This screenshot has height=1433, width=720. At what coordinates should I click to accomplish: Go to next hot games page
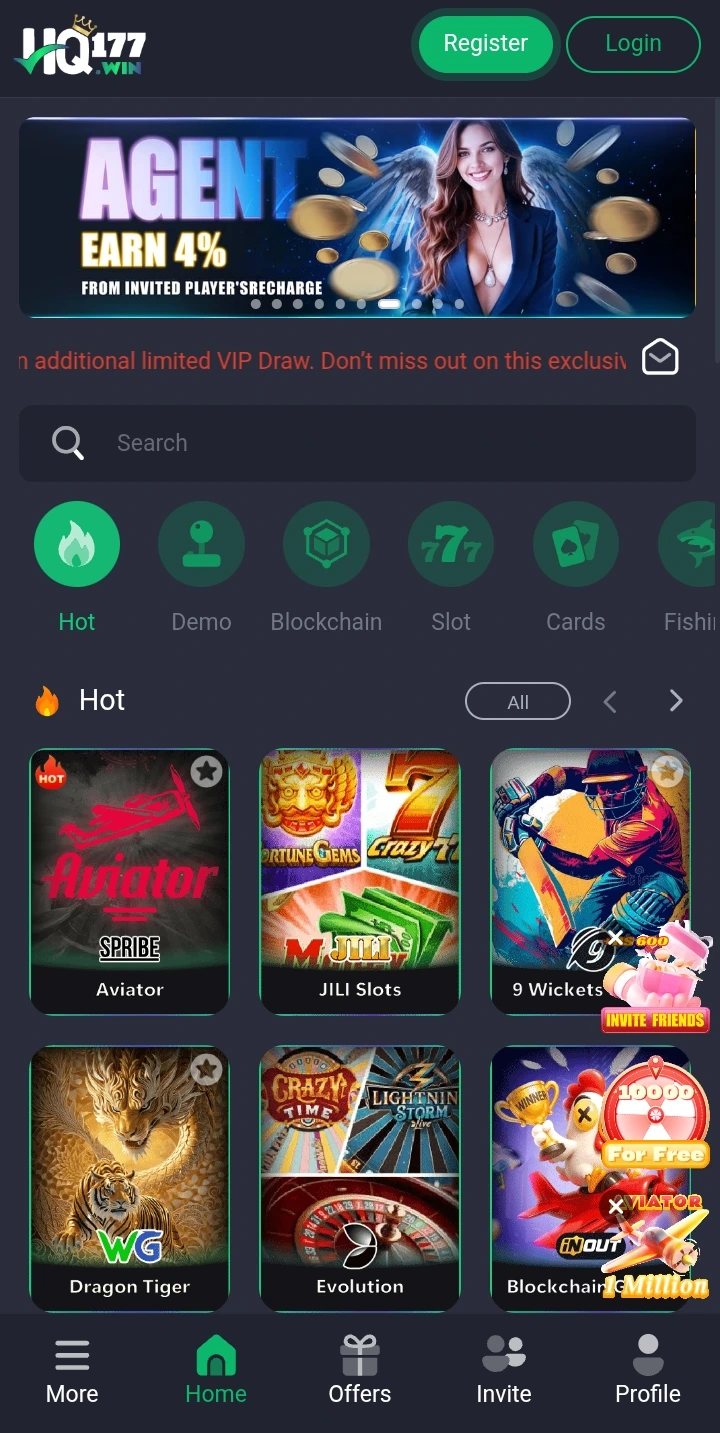[x=676, y=702]
